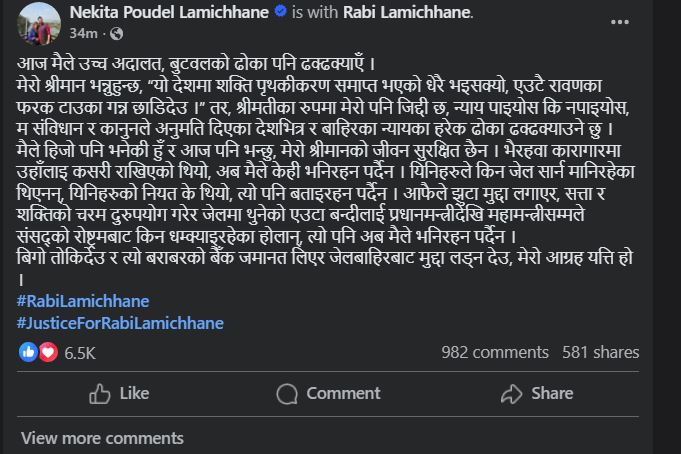The width and height of the screenshot is (681, 454).
Task: Open the 982 comments list
Action: (494, 352)
